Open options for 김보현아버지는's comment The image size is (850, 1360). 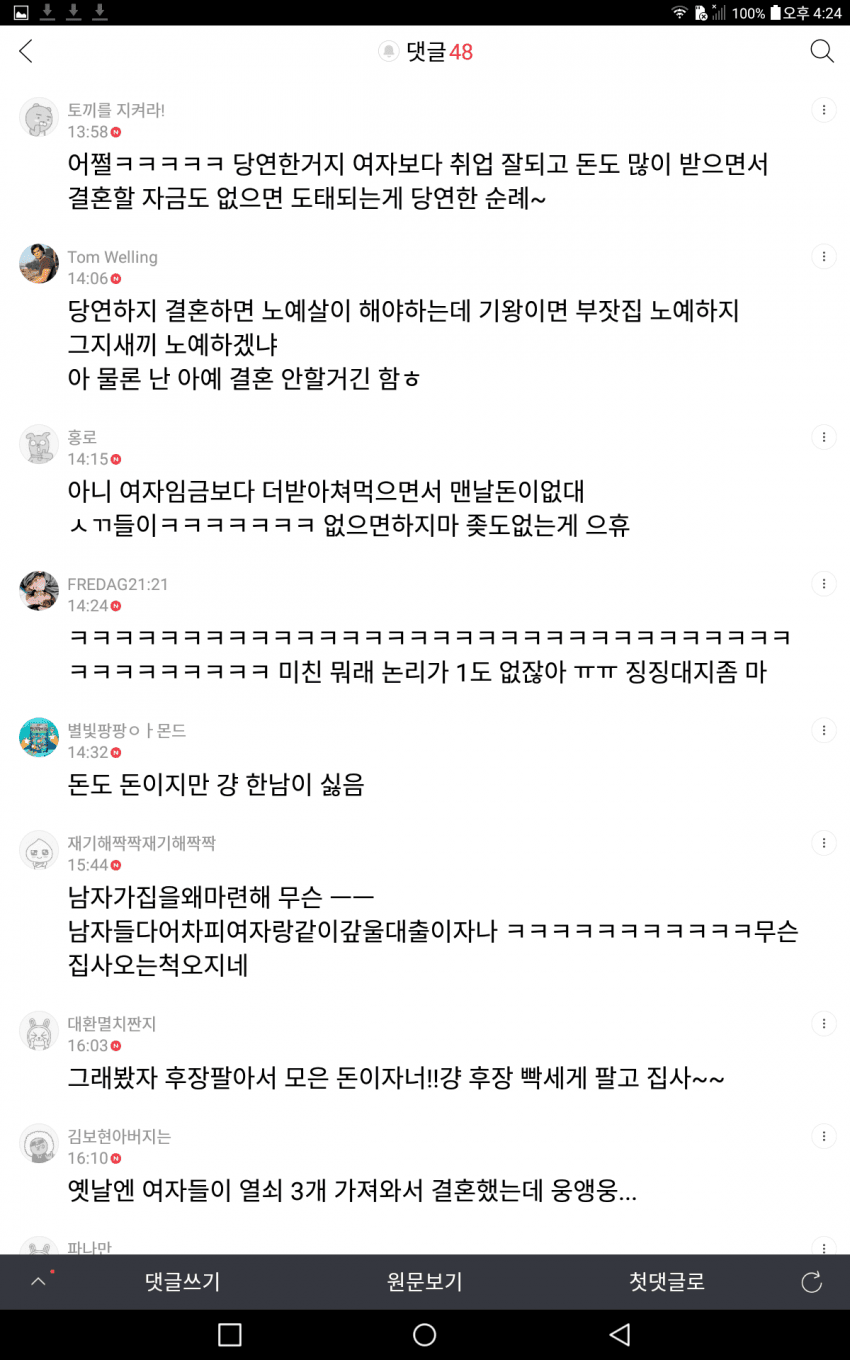coord(823,1136)
